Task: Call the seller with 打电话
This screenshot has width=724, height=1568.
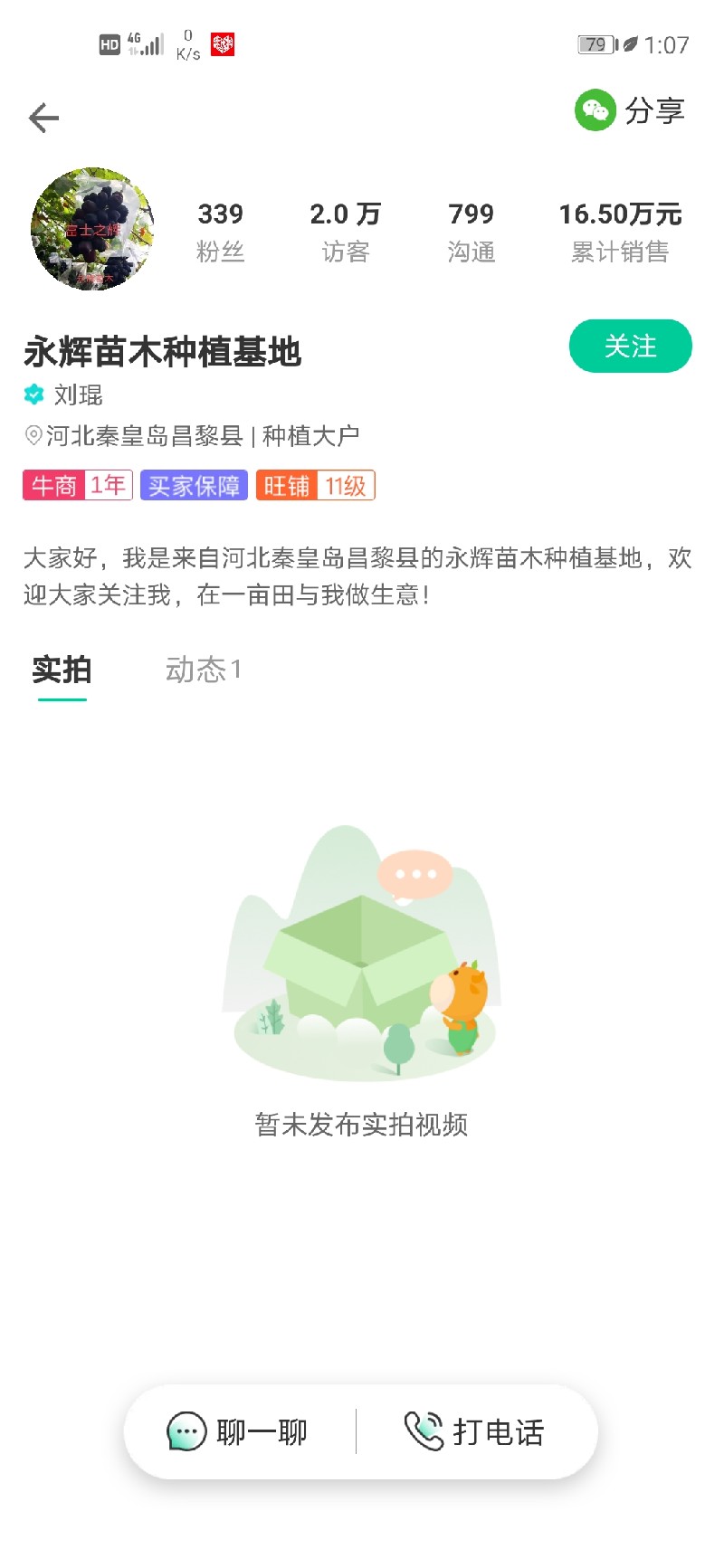Action: coord(474,1431)
